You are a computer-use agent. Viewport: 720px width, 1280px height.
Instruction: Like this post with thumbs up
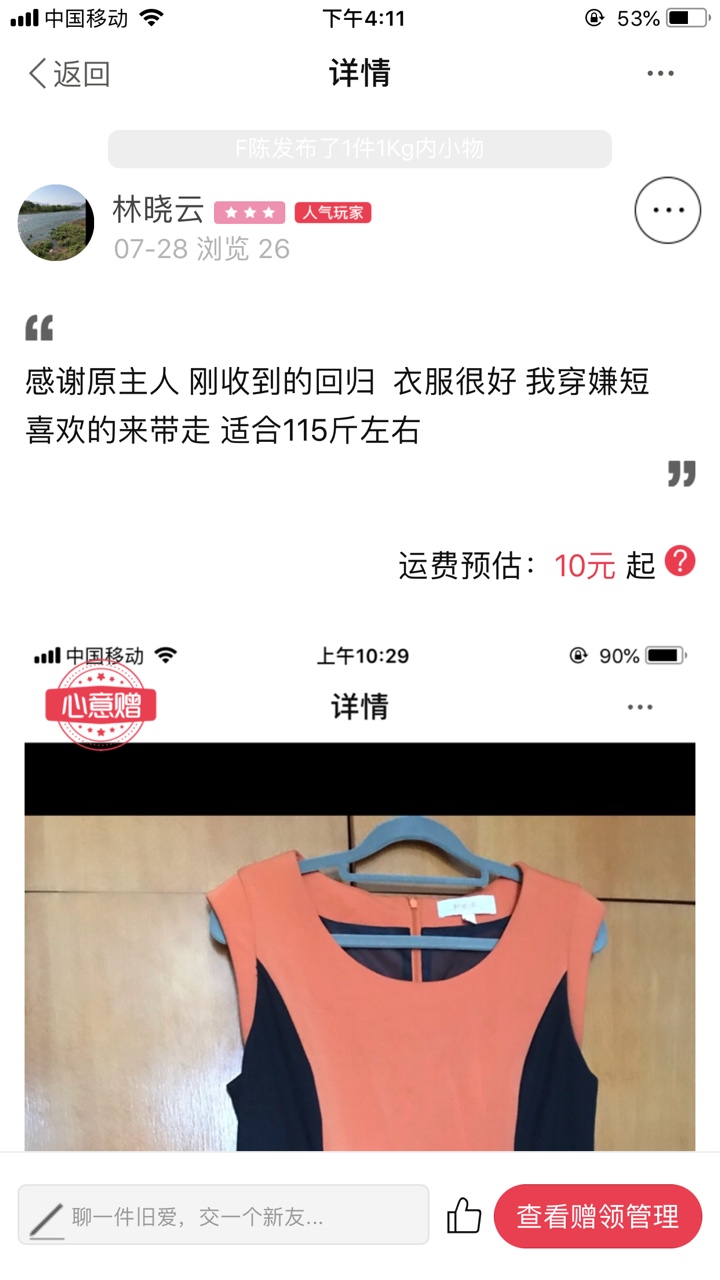464,1216
